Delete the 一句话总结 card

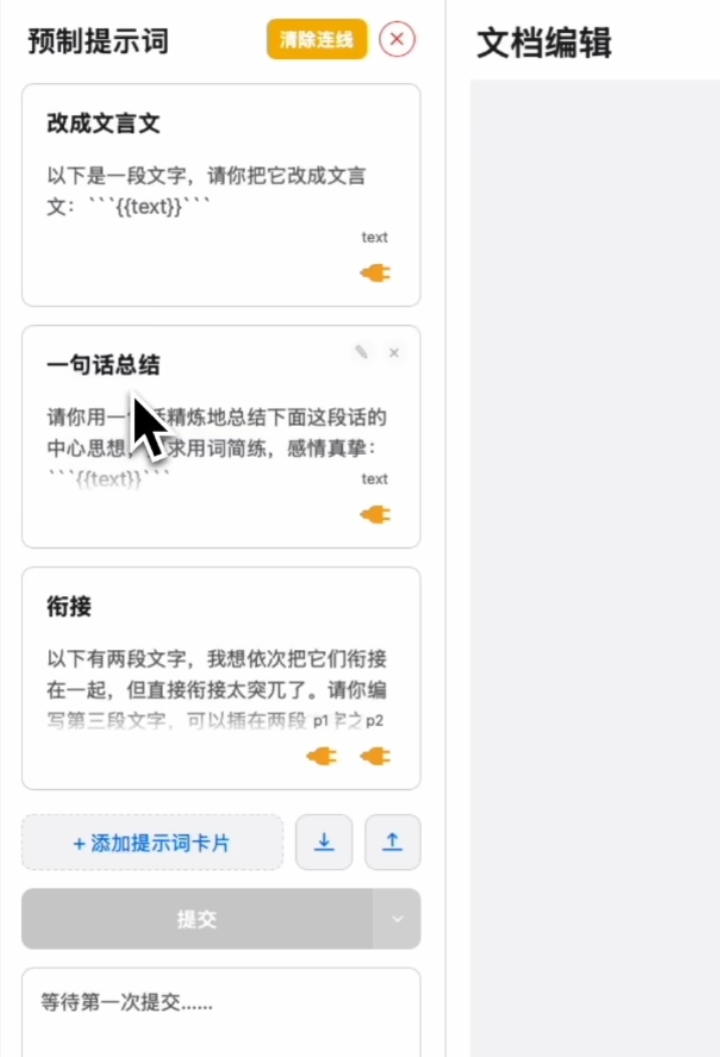(x=394, y=352)
